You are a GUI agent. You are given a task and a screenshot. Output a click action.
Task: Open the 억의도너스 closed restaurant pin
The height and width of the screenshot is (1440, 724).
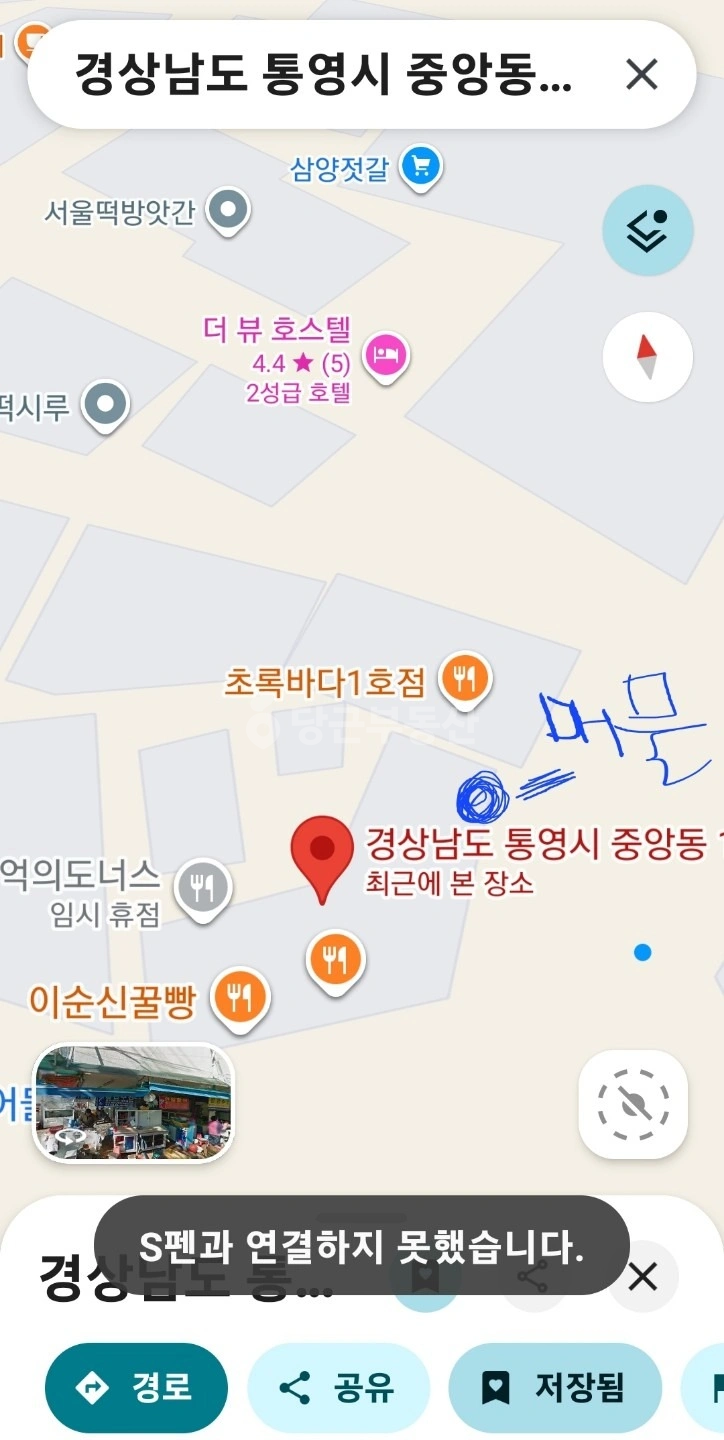(203, 888)
